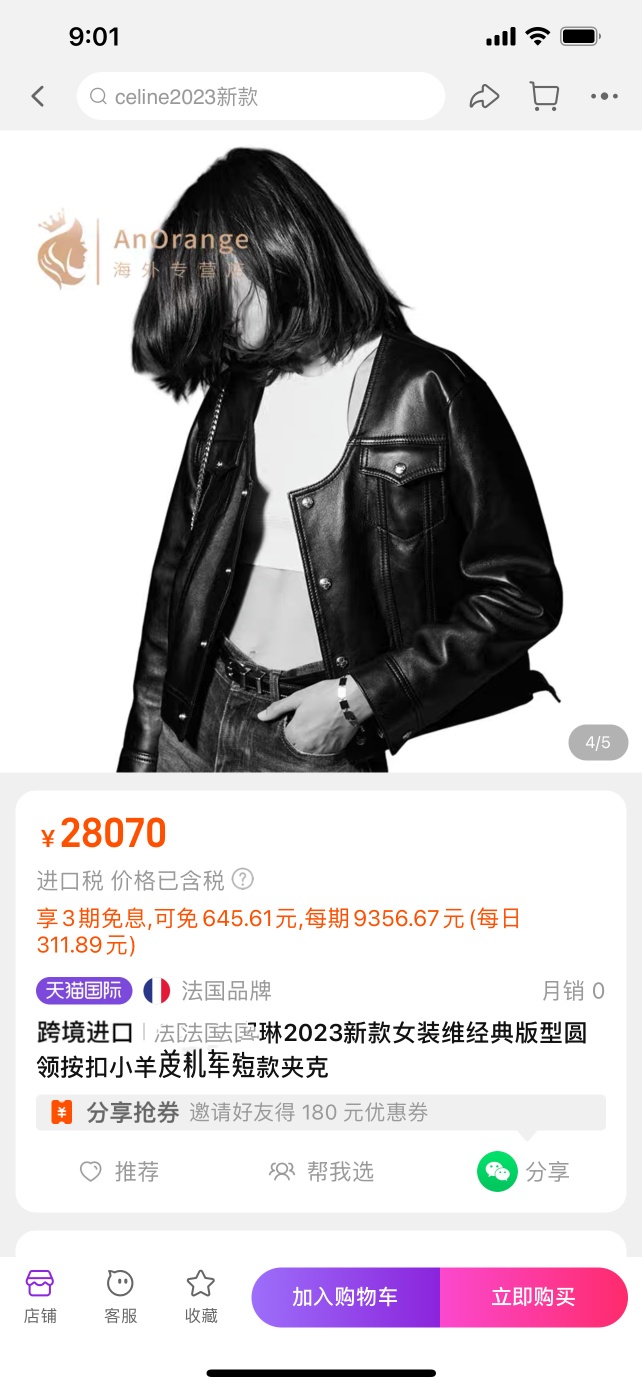Image resolution: width=642 pixels, height=1389 pixels.
Task: Contact 客服 customer service
Action: coord(120,1296)
